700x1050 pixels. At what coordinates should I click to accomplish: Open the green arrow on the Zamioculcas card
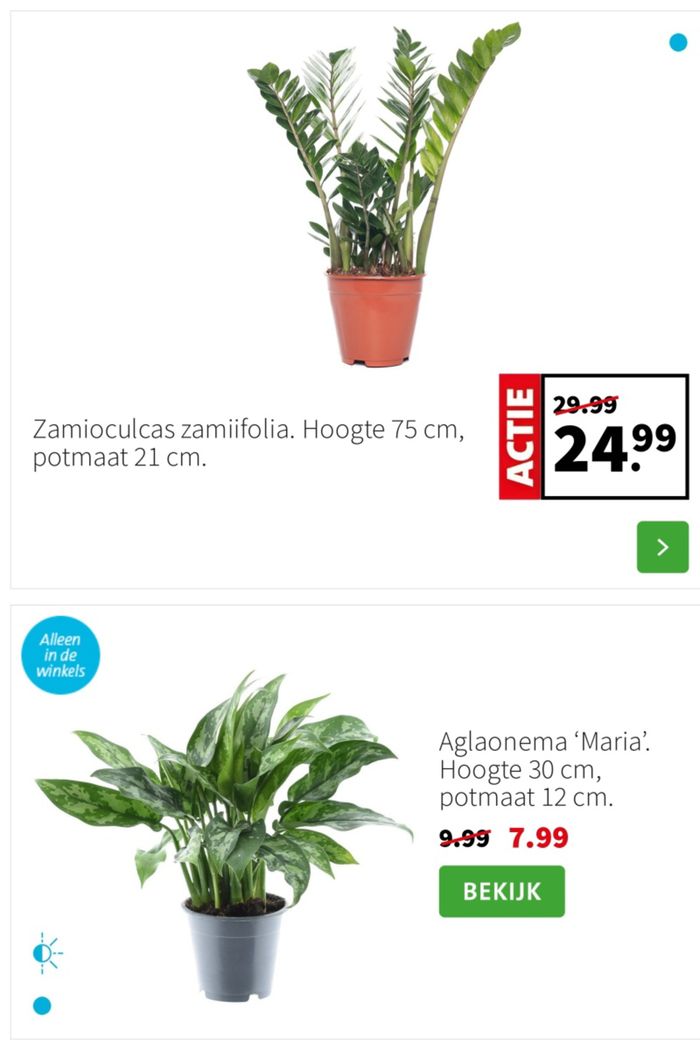click(x=662, y=547)
